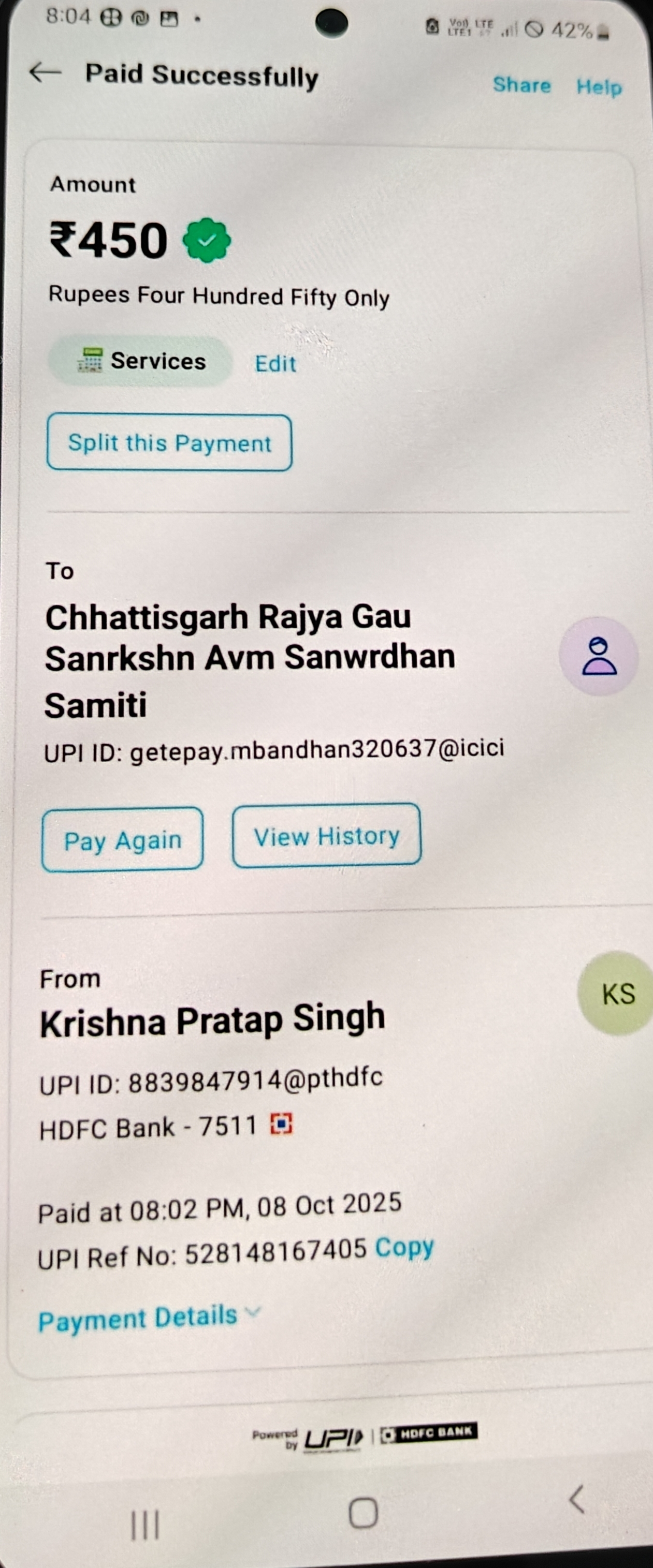Tap the Services category chip
The image size is (653, 1568).
tap(141, 361)
